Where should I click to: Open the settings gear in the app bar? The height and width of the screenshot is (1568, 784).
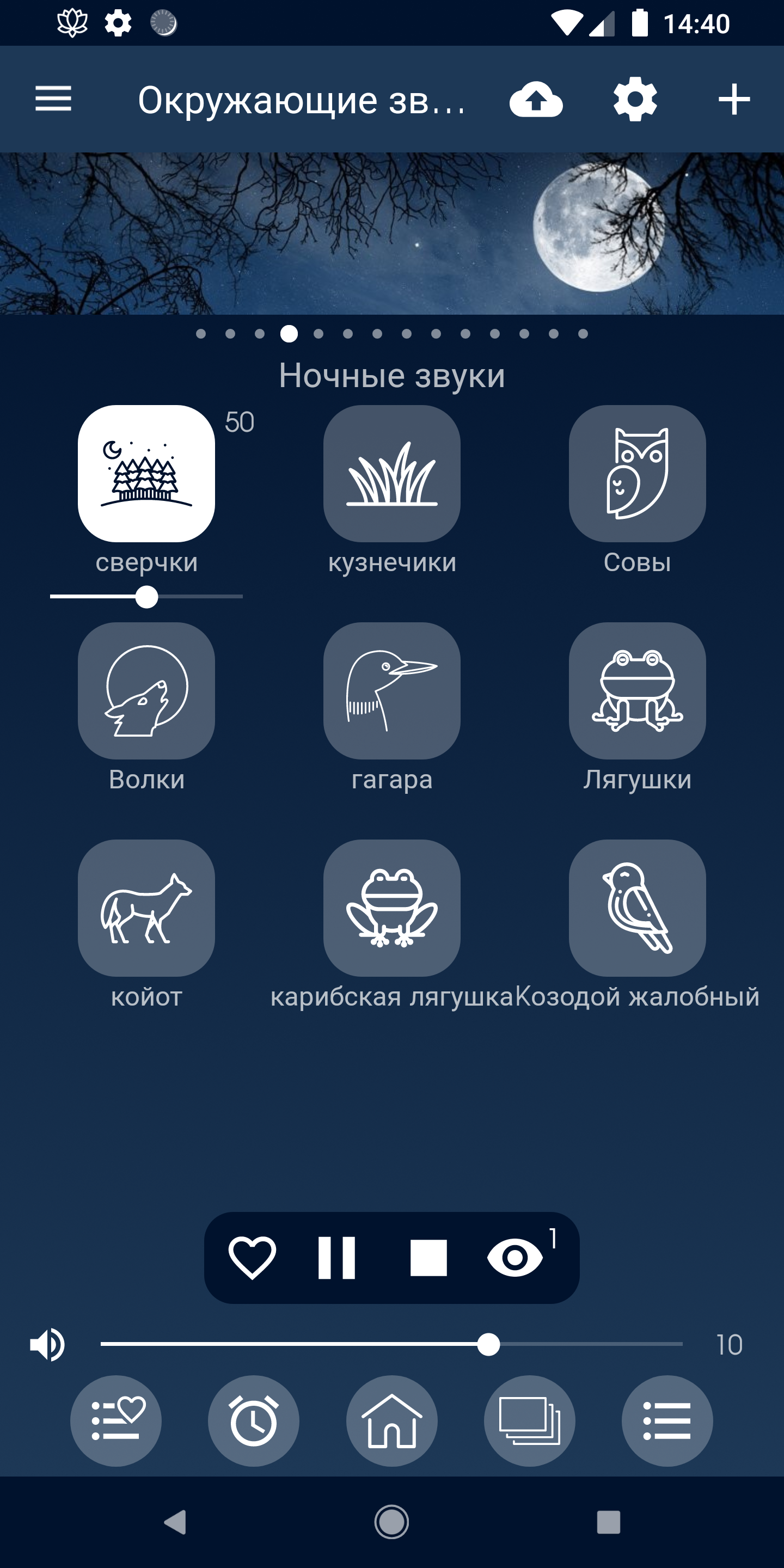(x=635, y=99)
